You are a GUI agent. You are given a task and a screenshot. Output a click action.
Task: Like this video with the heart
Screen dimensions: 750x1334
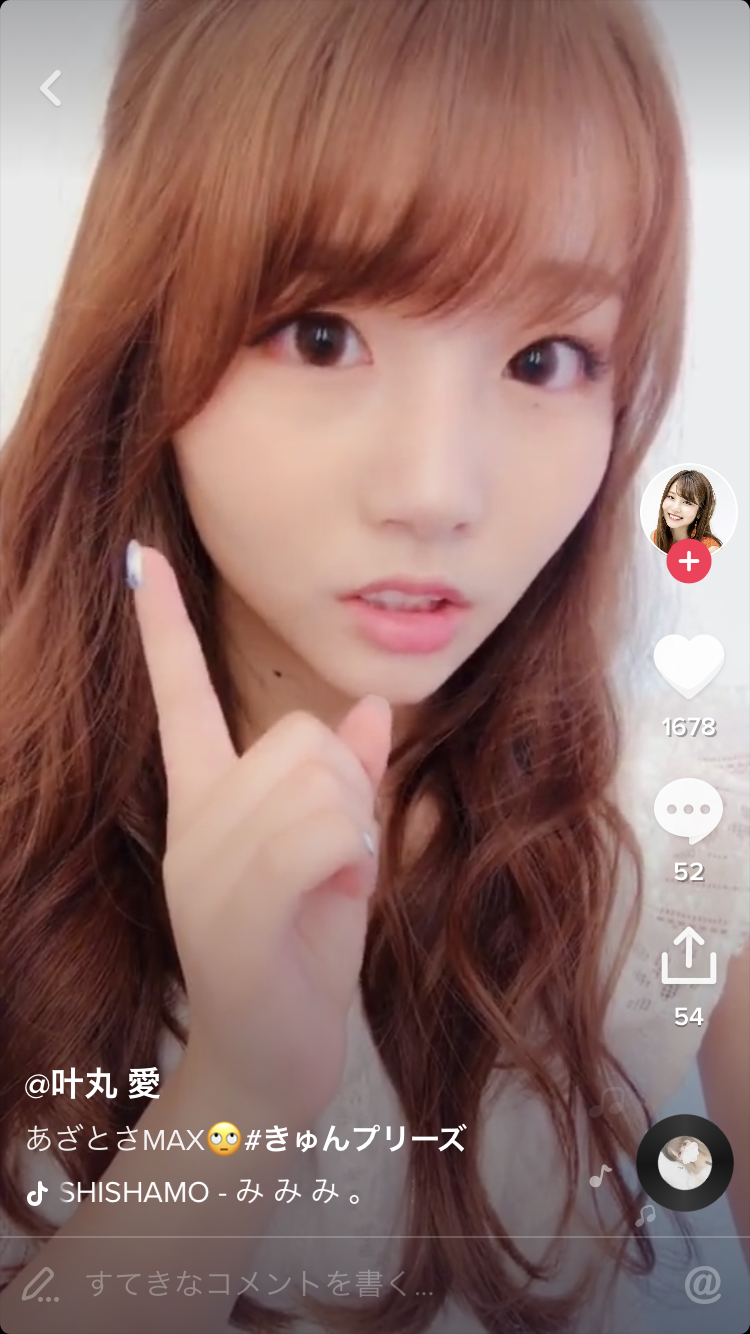(x=688, y=667)
